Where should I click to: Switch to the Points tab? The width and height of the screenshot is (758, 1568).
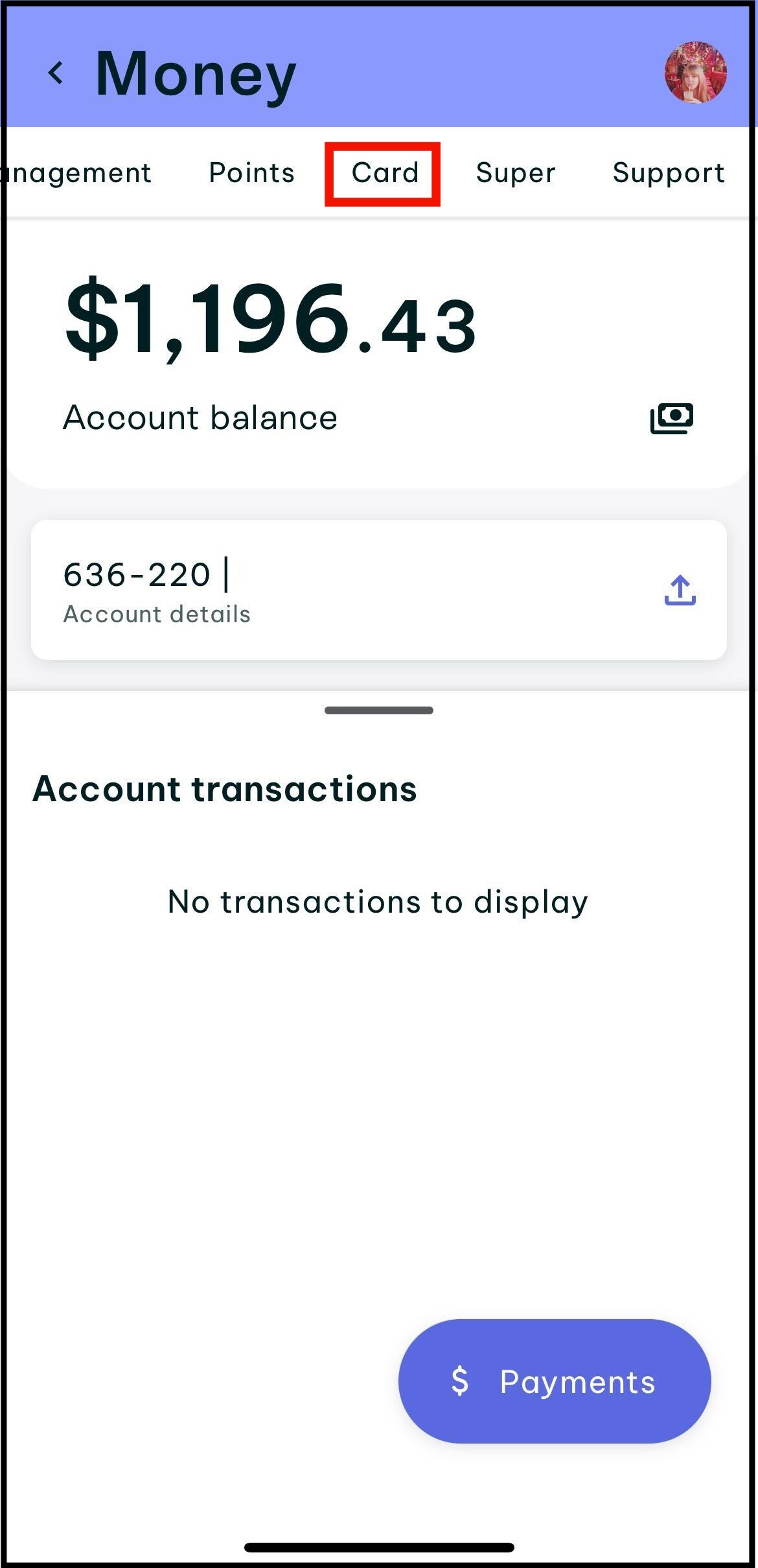[x=251, y=173]
